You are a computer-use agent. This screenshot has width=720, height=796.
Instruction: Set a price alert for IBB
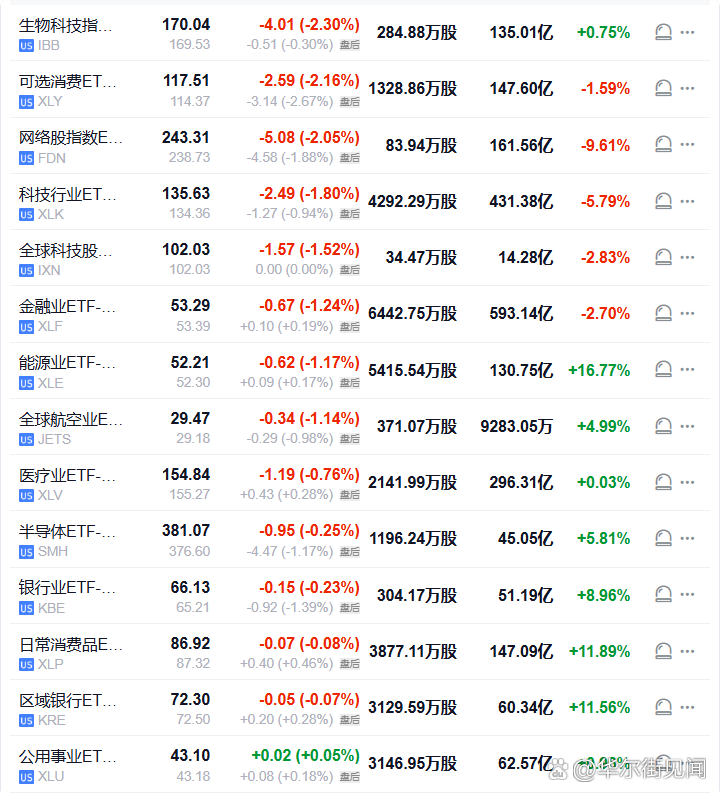663,32
